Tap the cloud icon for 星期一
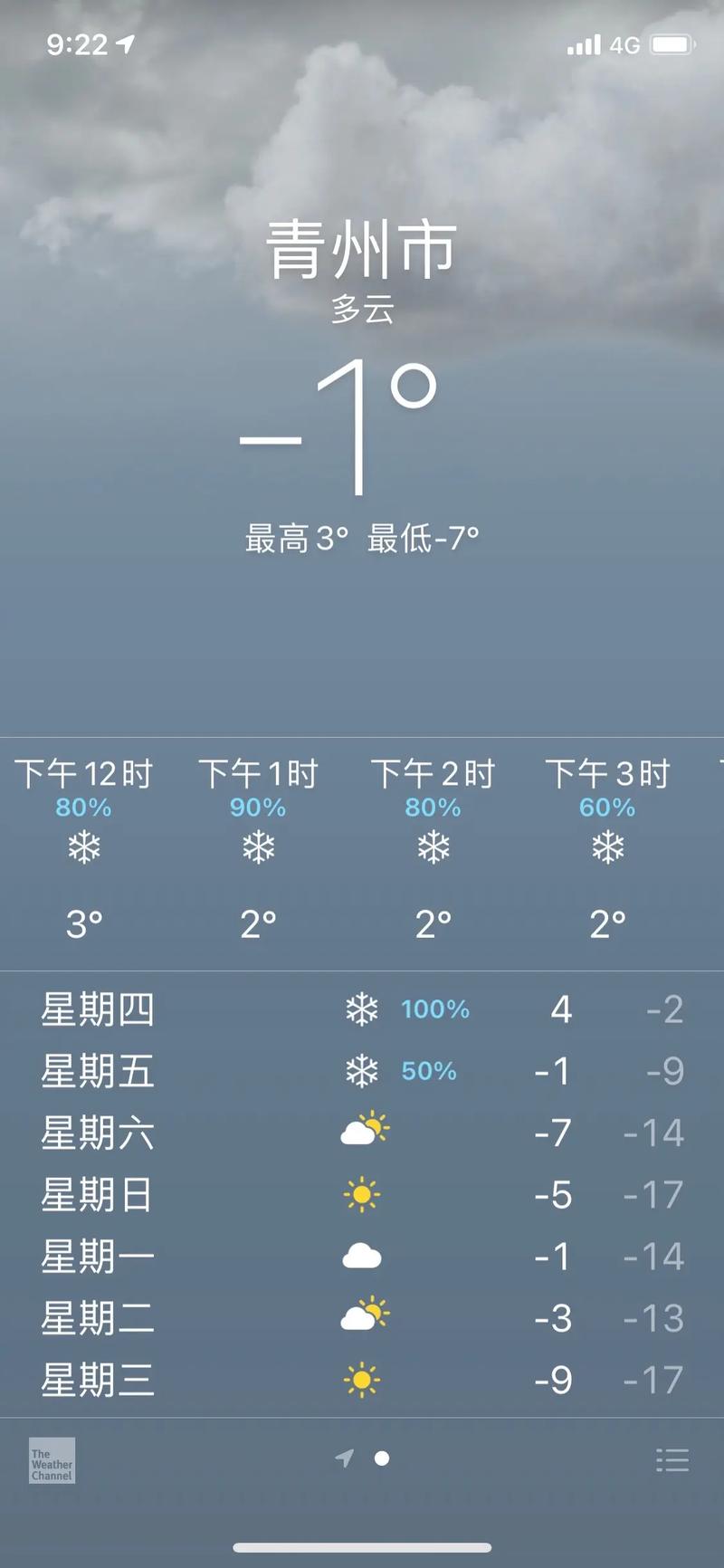 tap(362, 1257)
